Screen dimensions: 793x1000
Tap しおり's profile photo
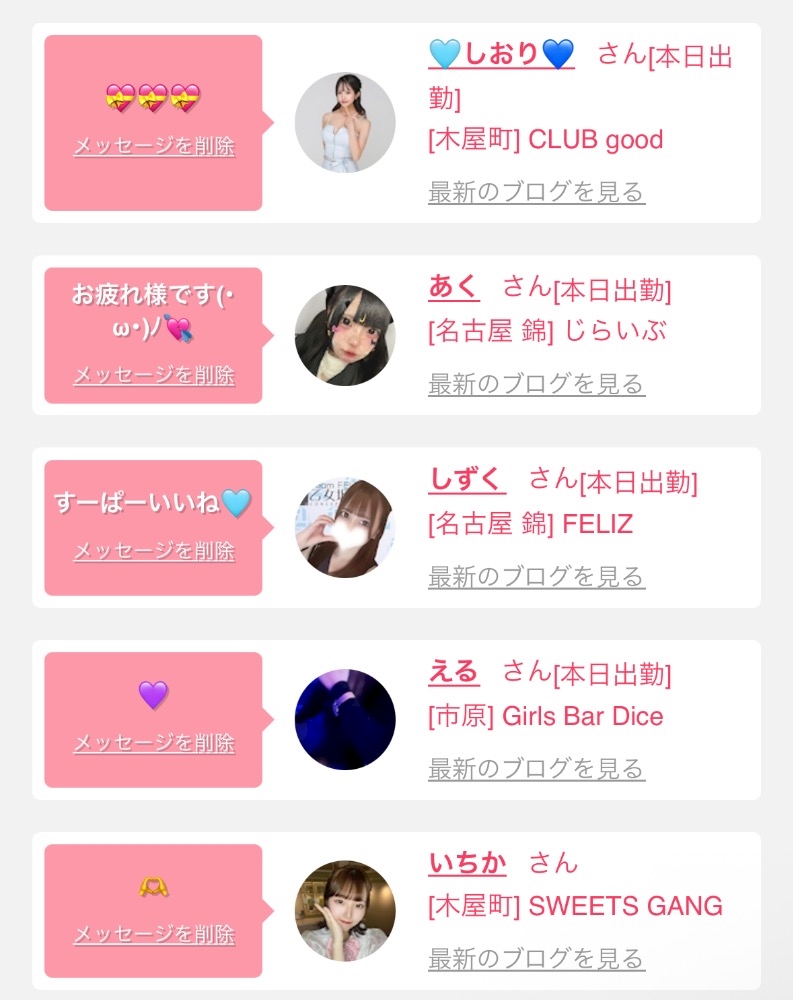[345, 122]
